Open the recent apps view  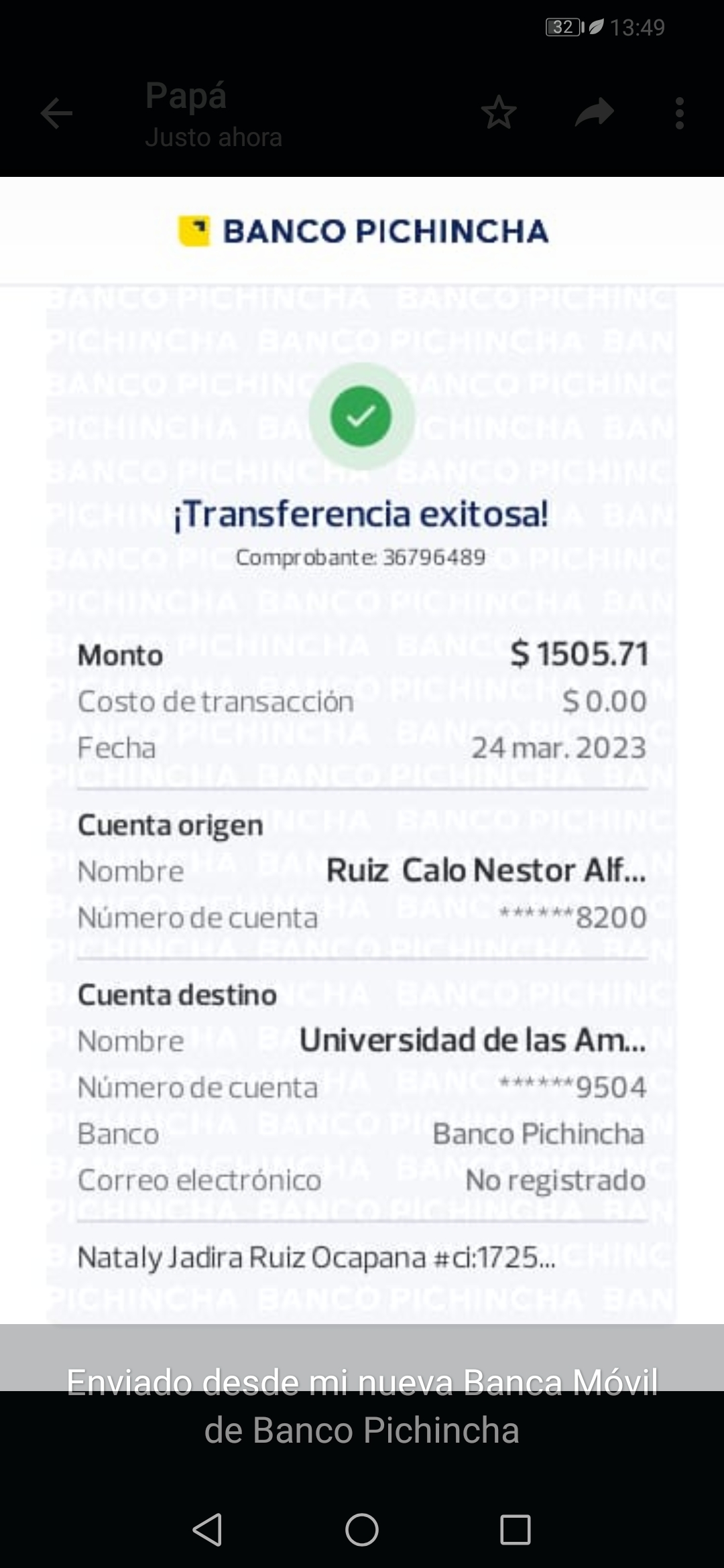(x=515, y=1529)
